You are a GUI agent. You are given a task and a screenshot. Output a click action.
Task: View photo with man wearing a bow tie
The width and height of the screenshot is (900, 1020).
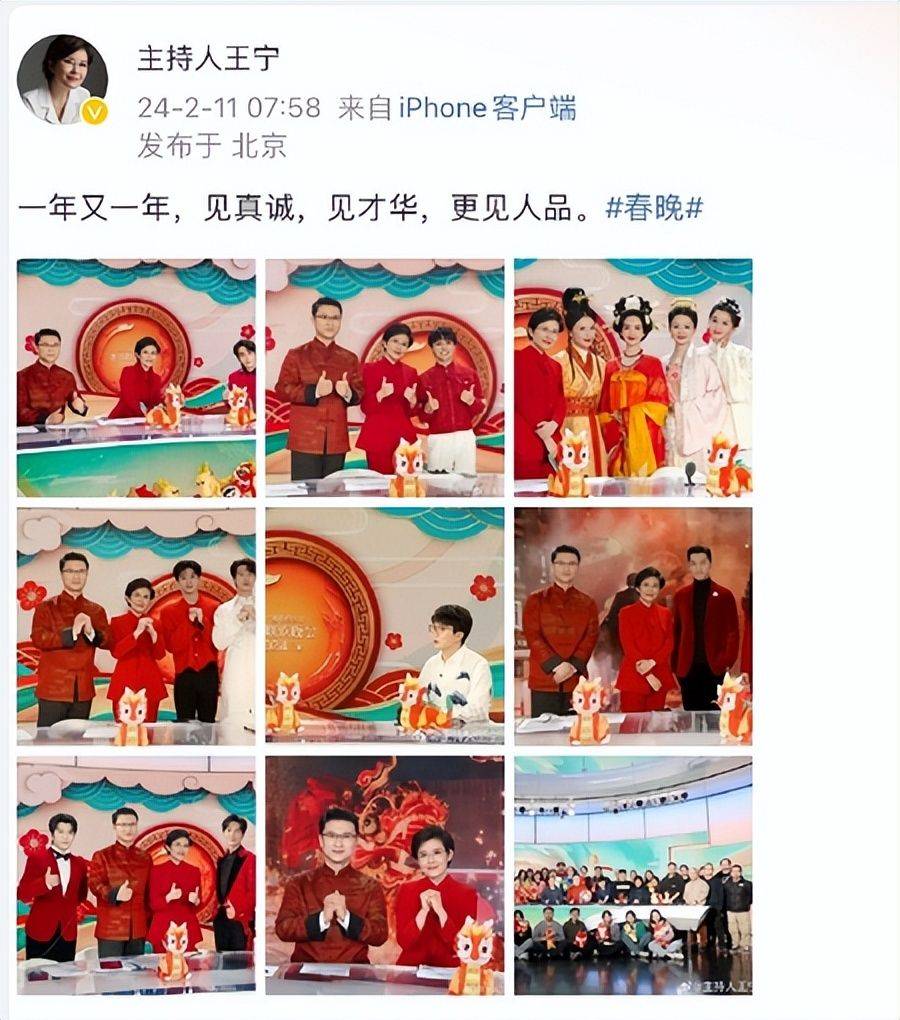click(136, 874)
